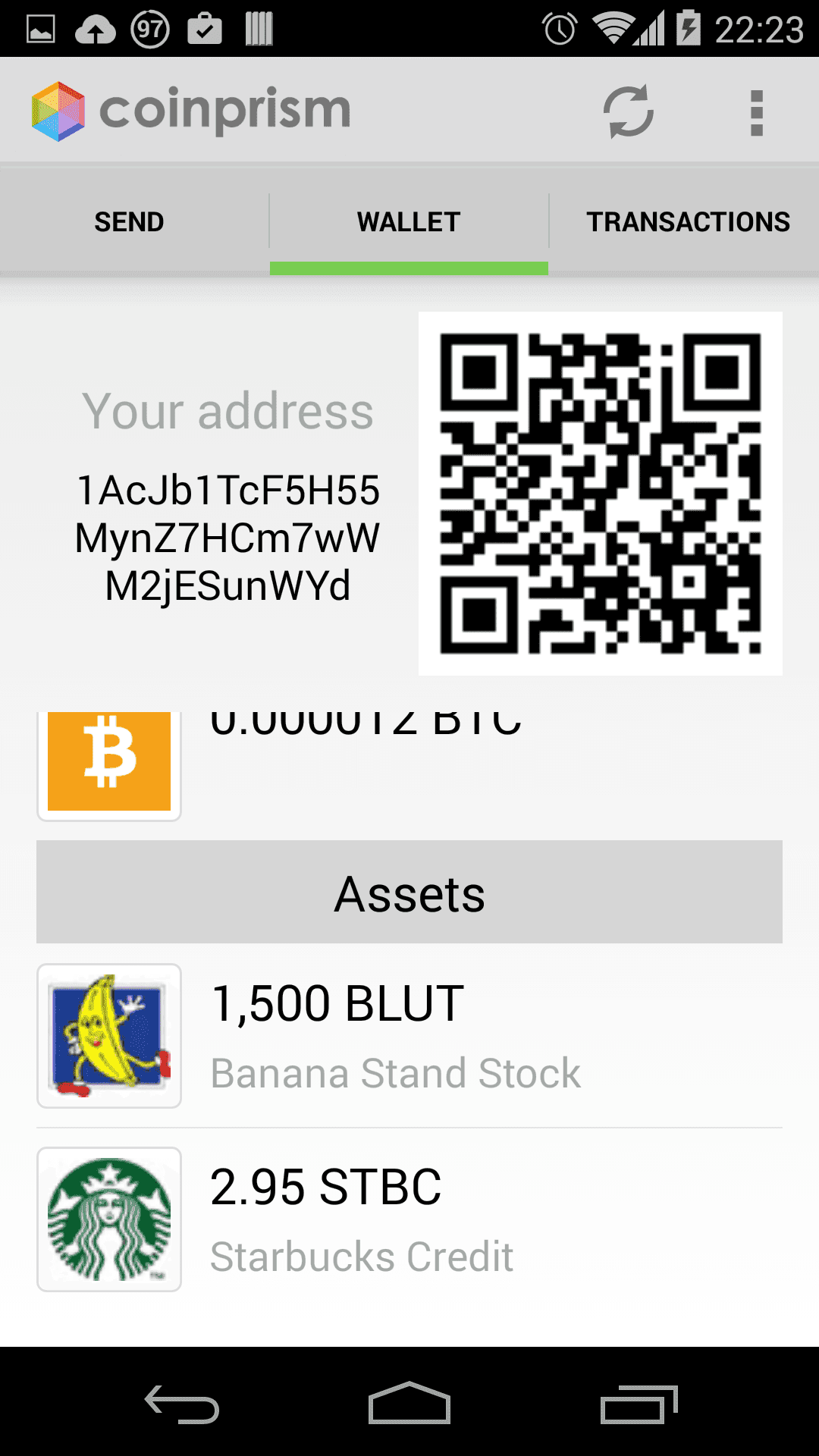819x1456 pixels.
Task: Switch to the Send tab
Action: [129, 222]
